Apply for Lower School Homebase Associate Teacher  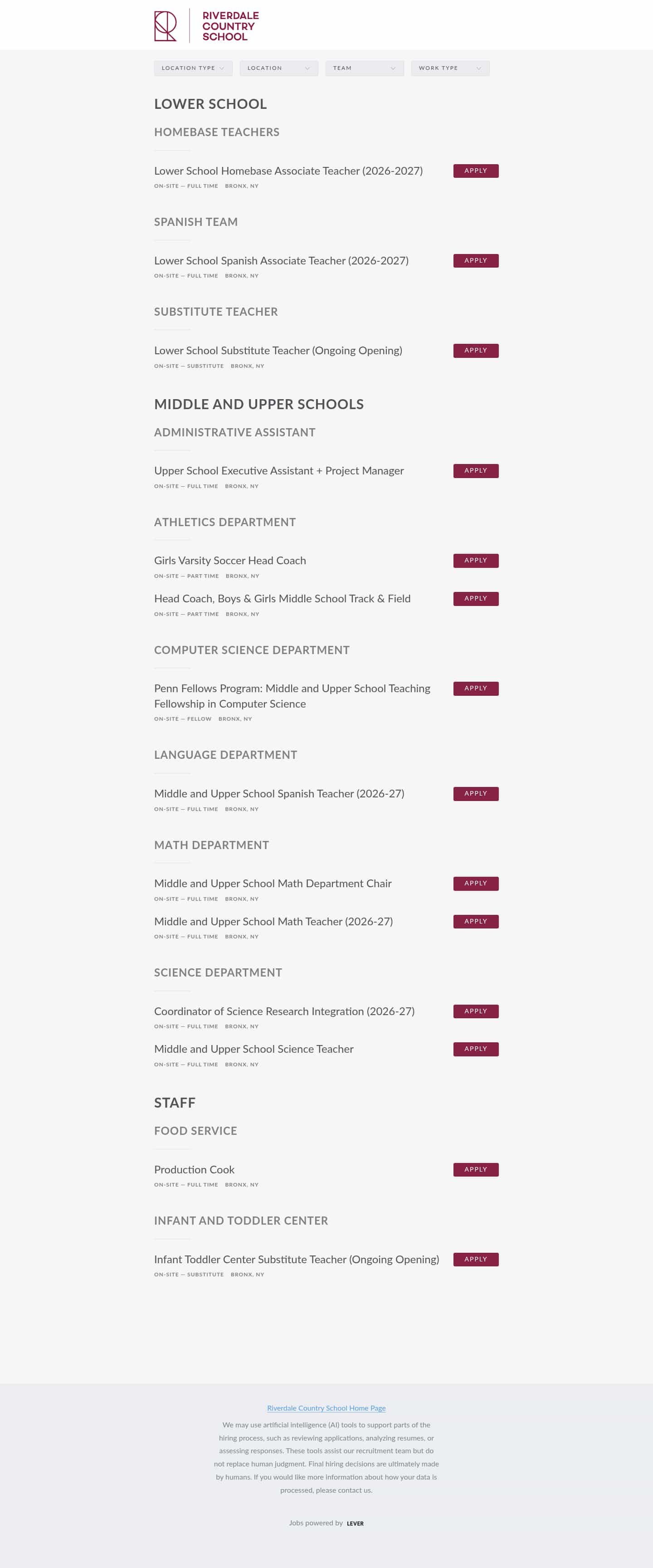(x=475, y=171)
